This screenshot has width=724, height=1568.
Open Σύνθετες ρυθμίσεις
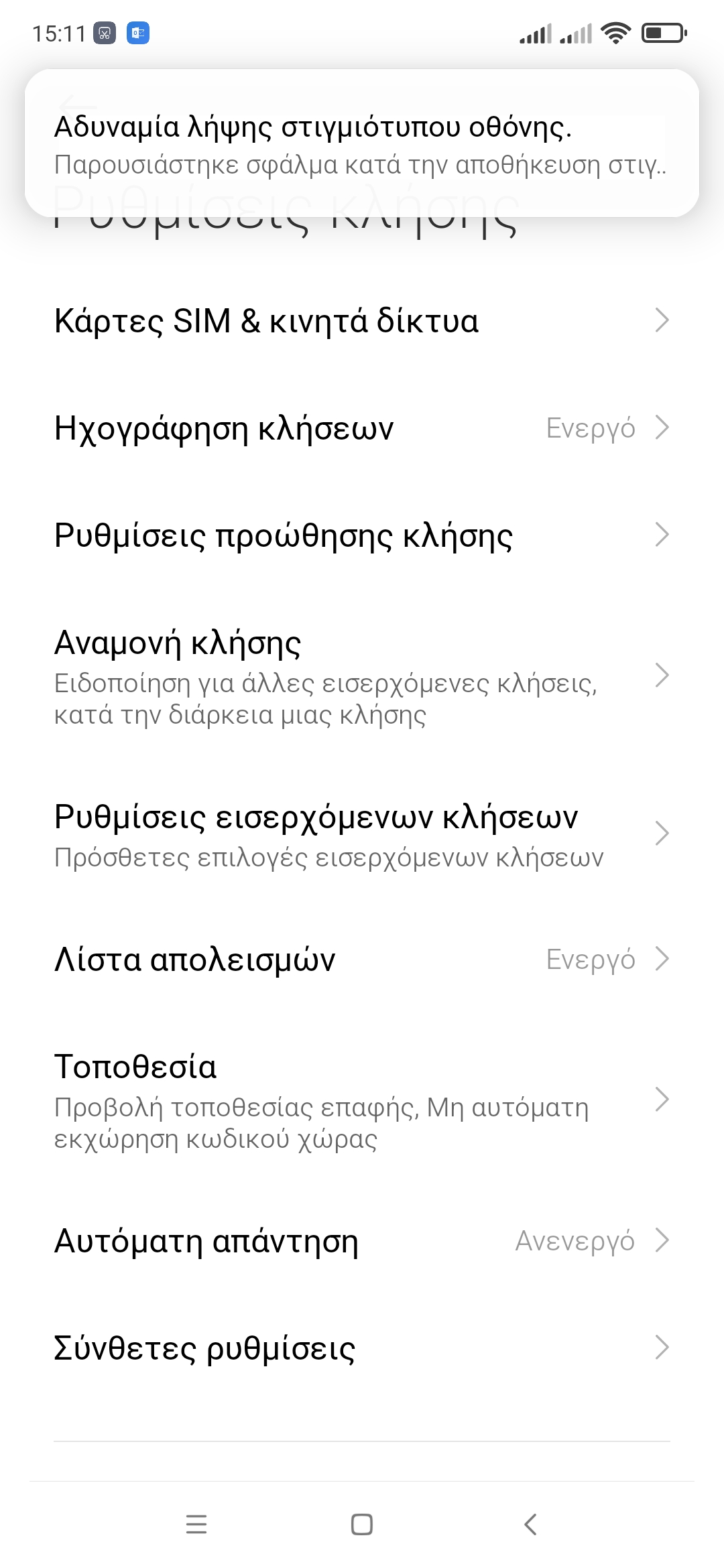[x=362, y=1348]
